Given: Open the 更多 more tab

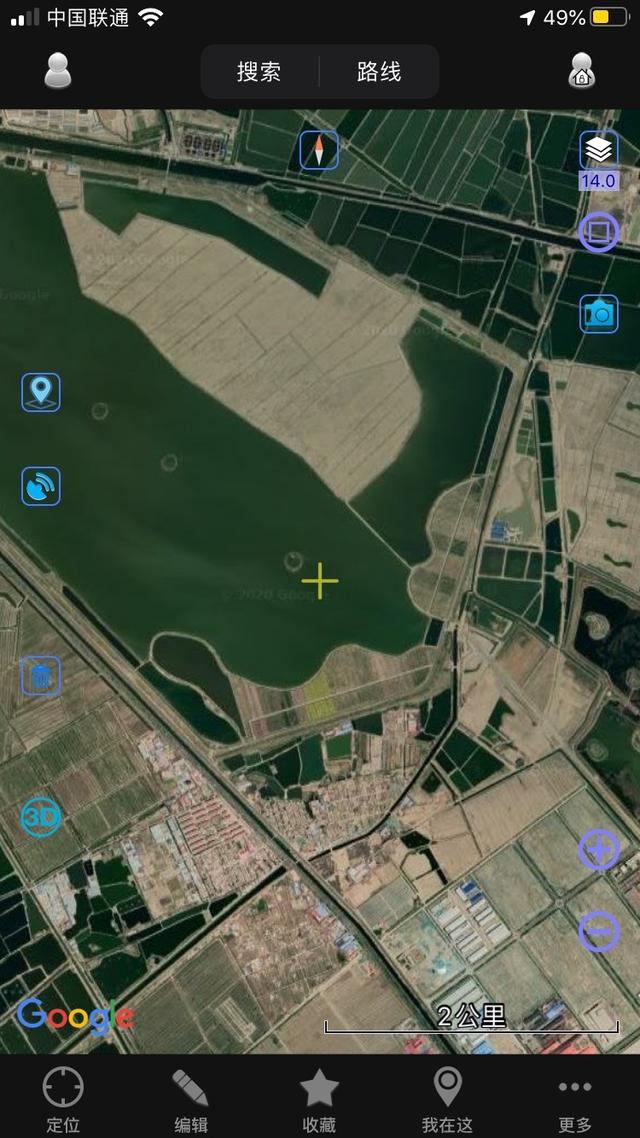Looking at the screenshot, I should [x=575, y=1099].
